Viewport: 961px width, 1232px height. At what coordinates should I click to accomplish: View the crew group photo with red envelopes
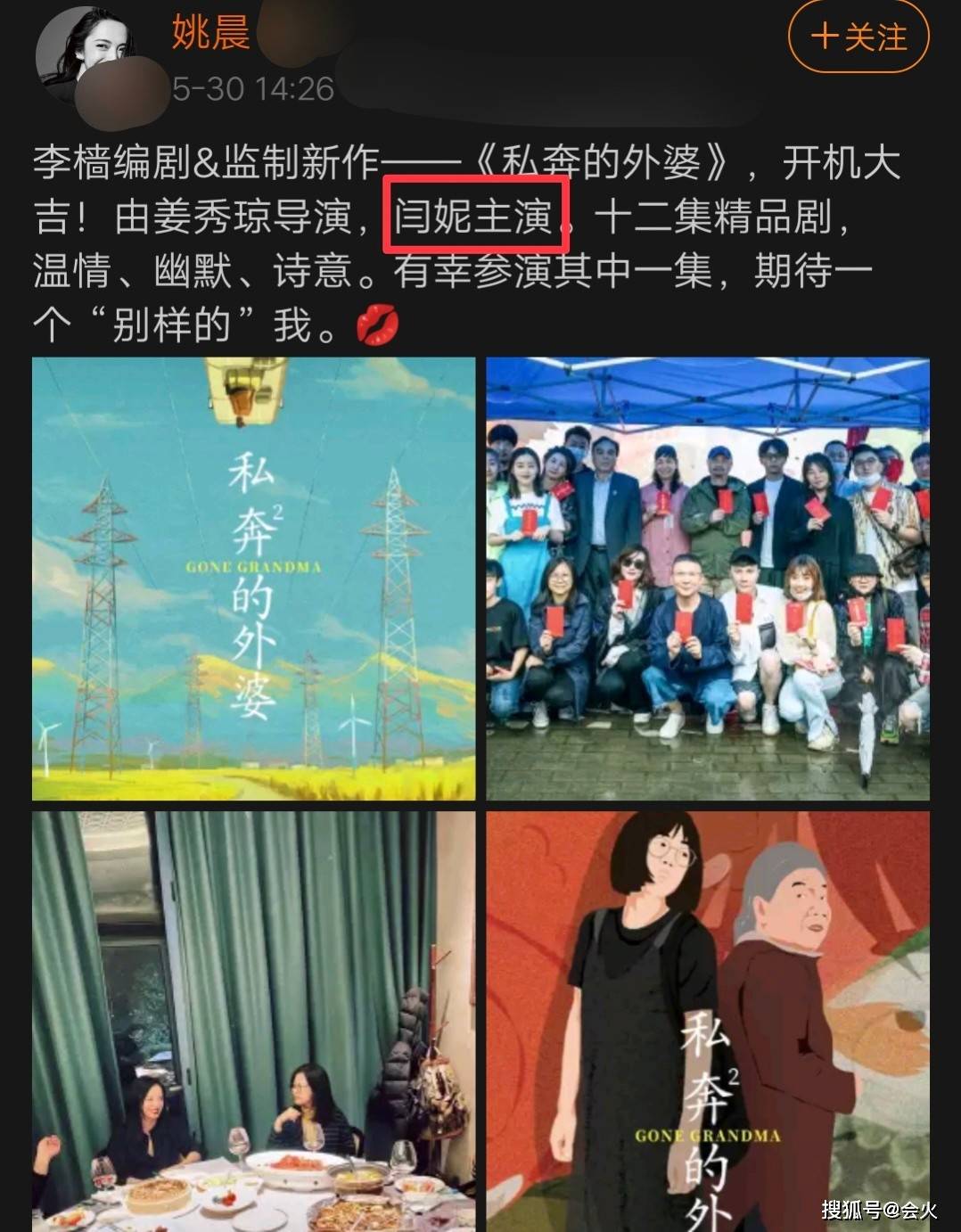[707, 579]
